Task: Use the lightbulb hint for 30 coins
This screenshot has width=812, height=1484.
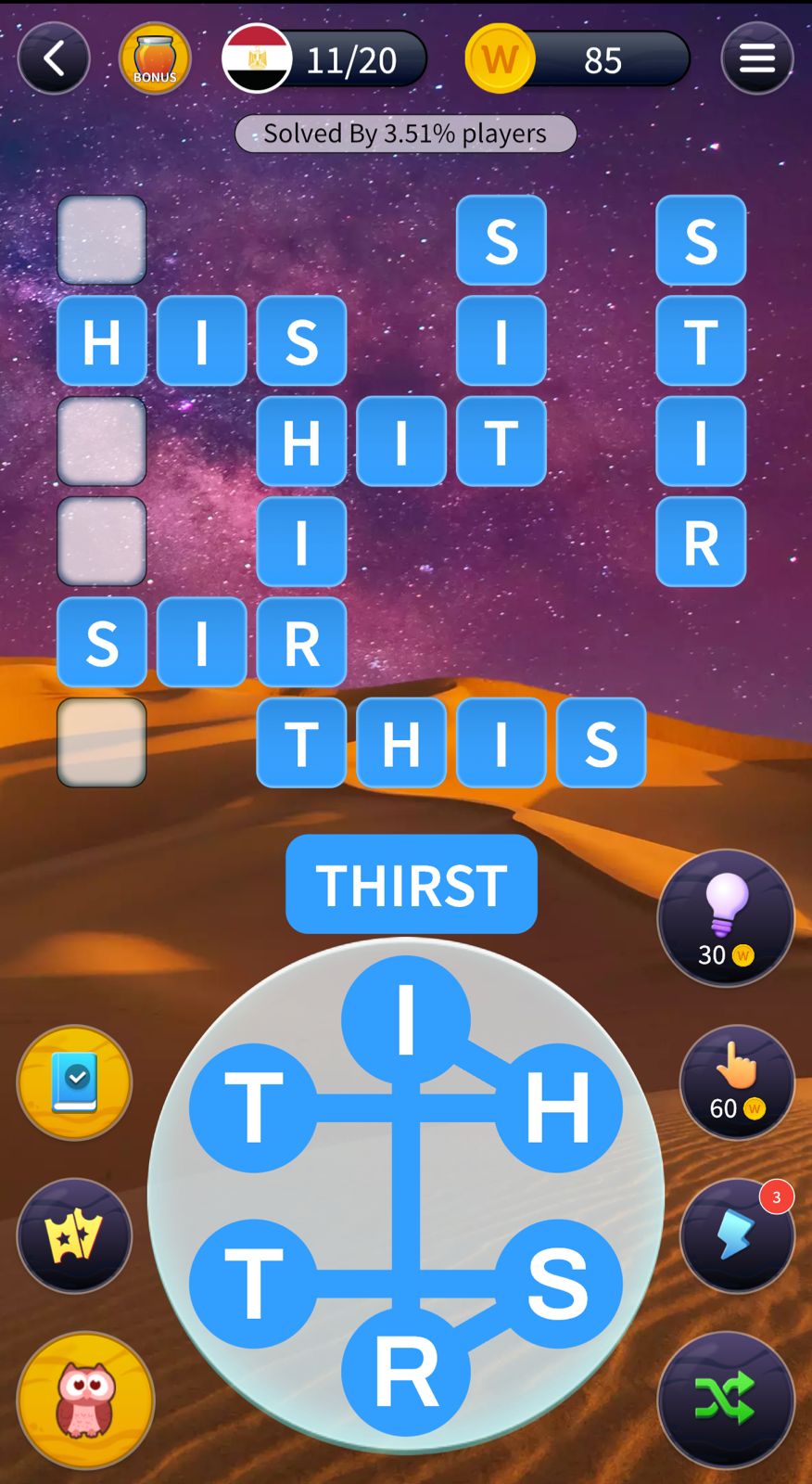Action: click(726, 918)
